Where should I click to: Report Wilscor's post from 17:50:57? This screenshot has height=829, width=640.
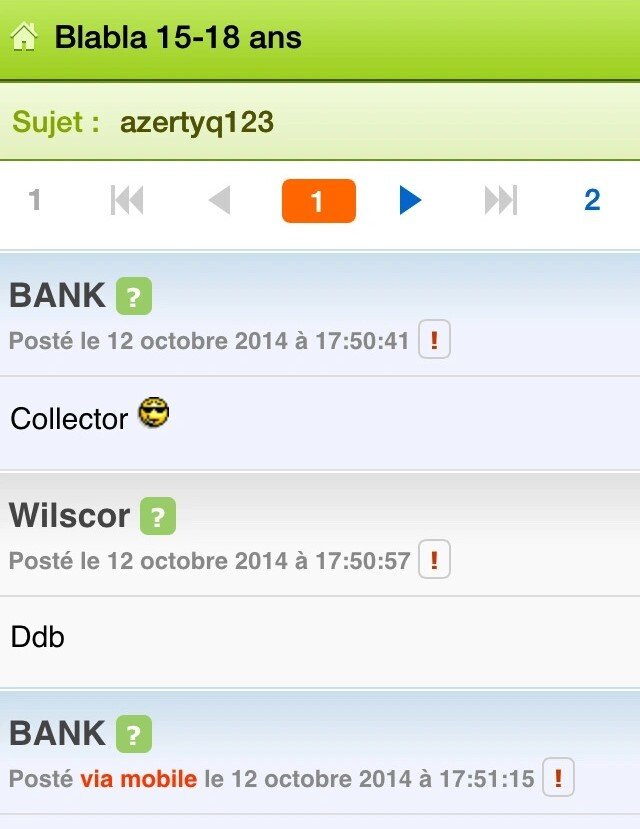pyautogui.click(x=434, y=560)
